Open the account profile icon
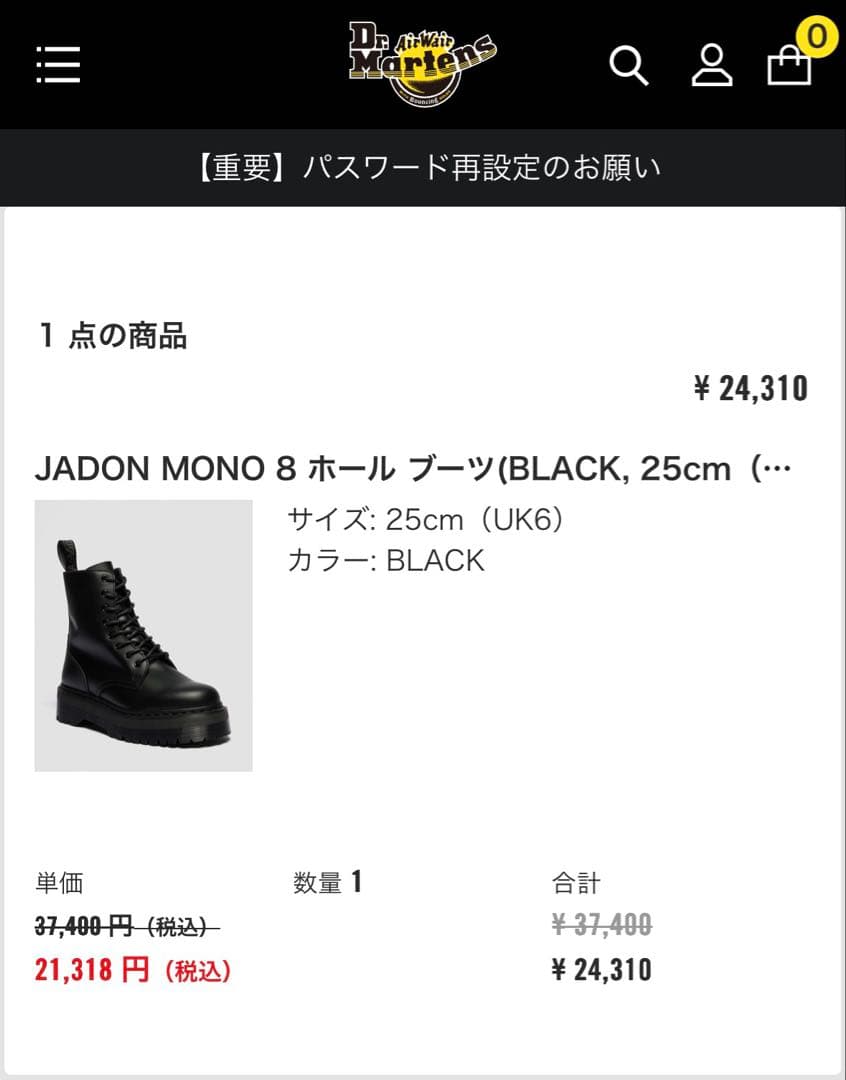Image resolution: width=846 pixels, height=1080 pixels. [712, 66]
